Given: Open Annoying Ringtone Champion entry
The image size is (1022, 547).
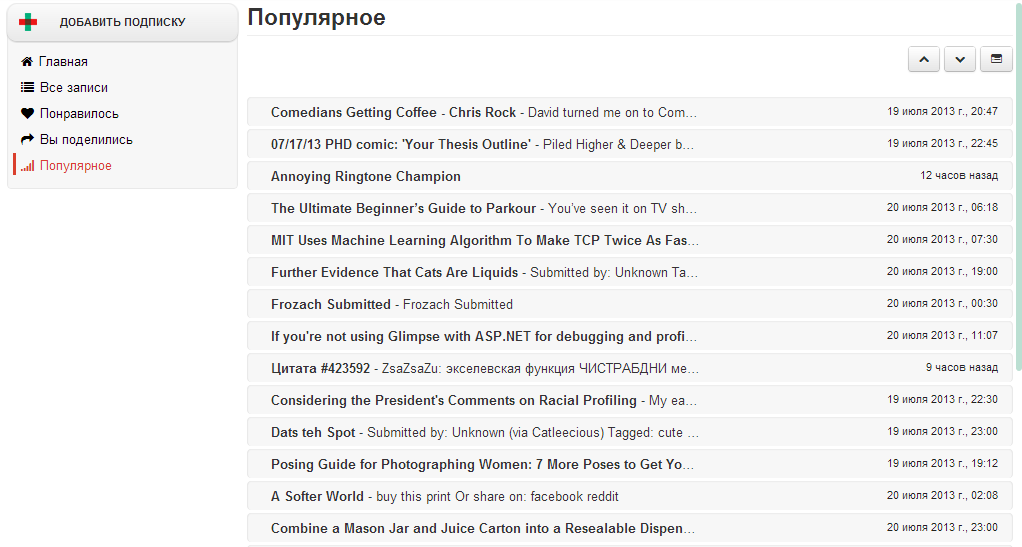Looking at the screenshot, I should (366, 177).
